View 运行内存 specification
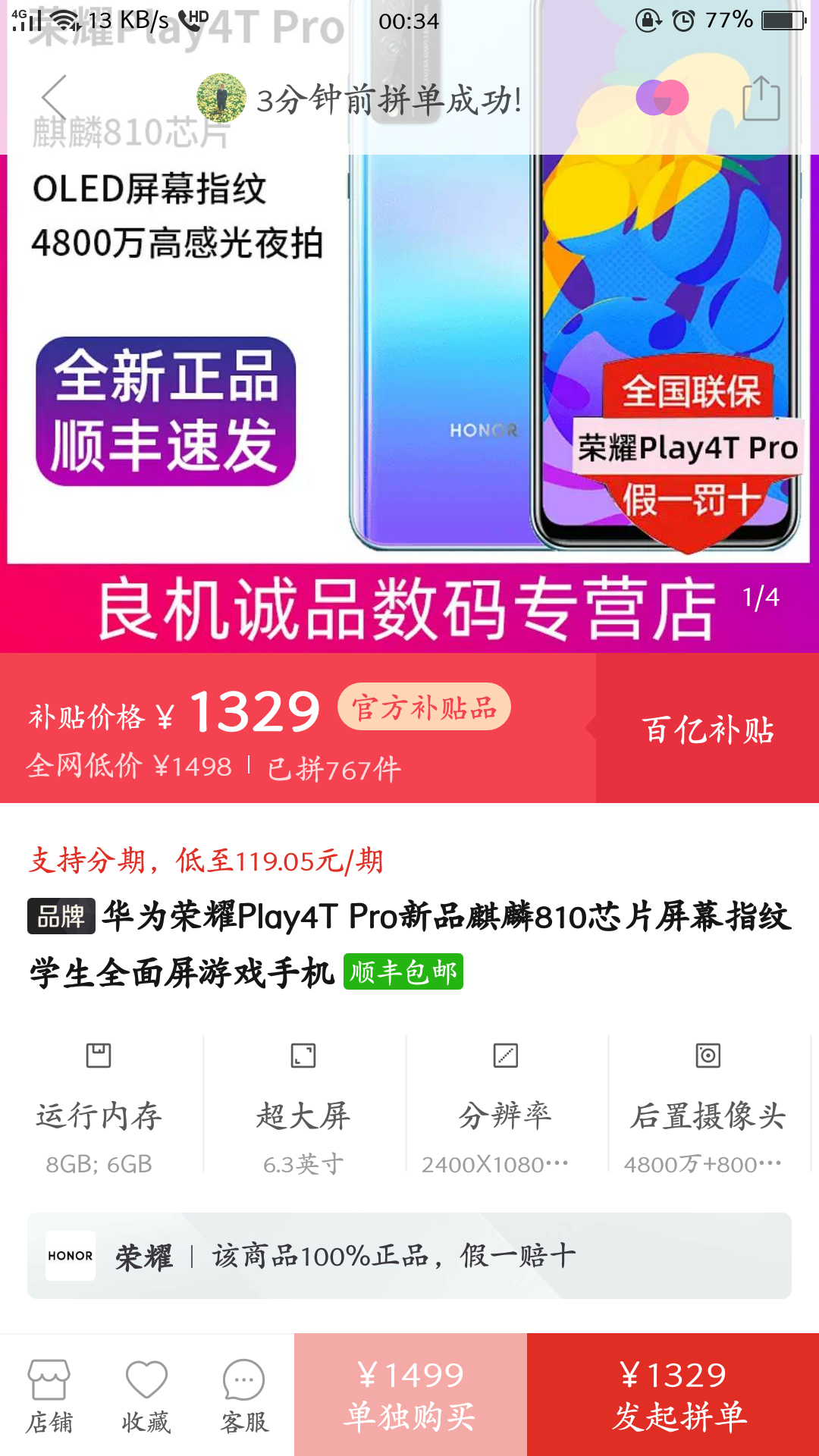The width and height of the screenshot is (819, 1456). pyautogui.click(x=99, y=1107)
